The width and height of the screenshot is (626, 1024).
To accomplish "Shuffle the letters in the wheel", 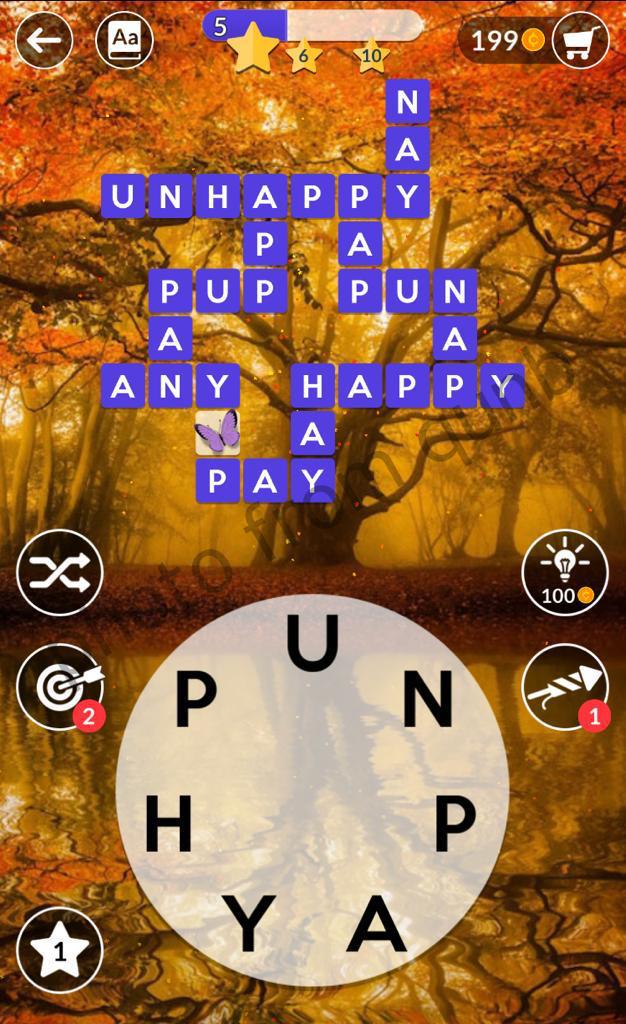I will [x=59, y=573].
